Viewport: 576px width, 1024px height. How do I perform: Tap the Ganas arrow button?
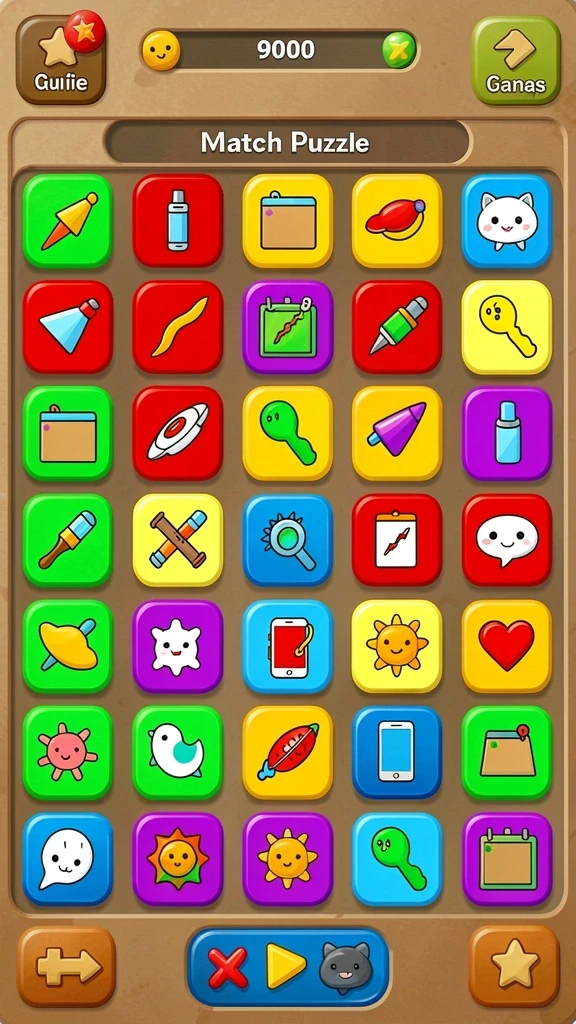(515, 60)
